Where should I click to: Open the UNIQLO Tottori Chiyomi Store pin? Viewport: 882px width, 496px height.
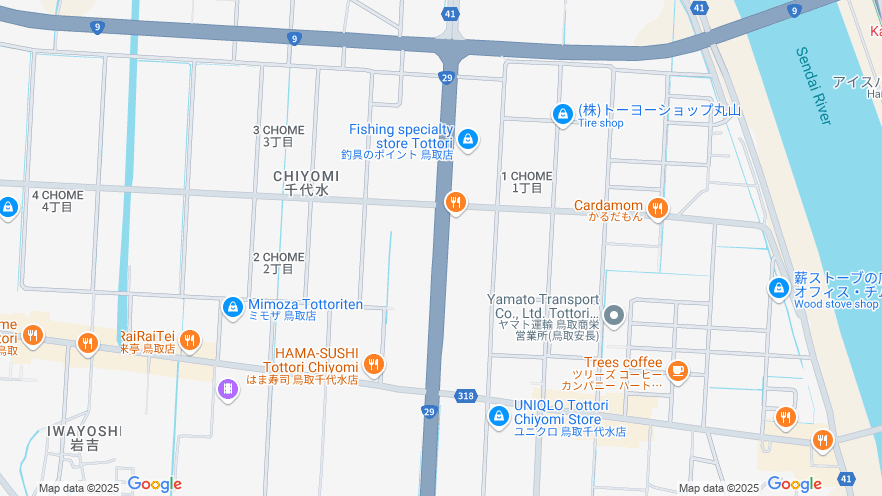499,414
